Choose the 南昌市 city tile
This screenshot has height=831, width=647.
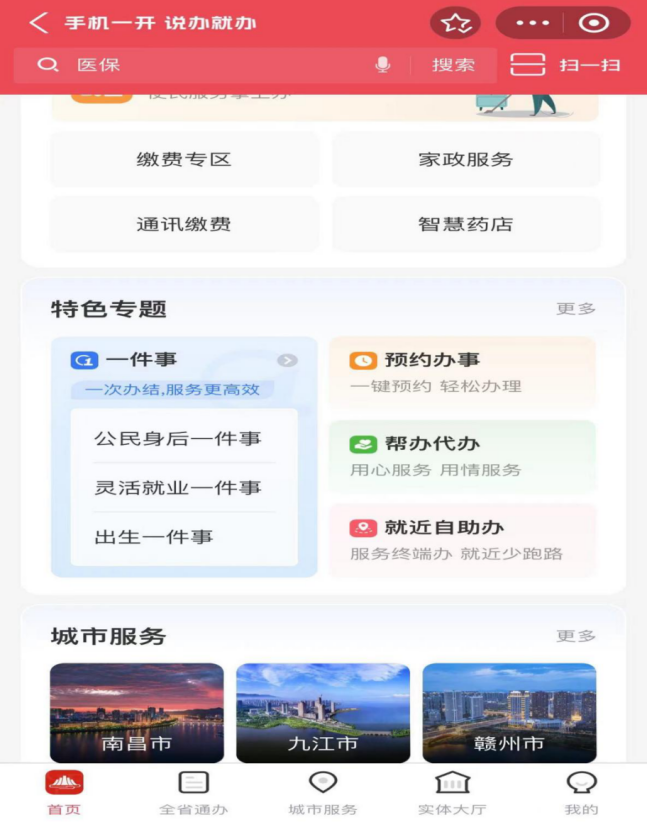pyautogui.click(x=137, y=713)
